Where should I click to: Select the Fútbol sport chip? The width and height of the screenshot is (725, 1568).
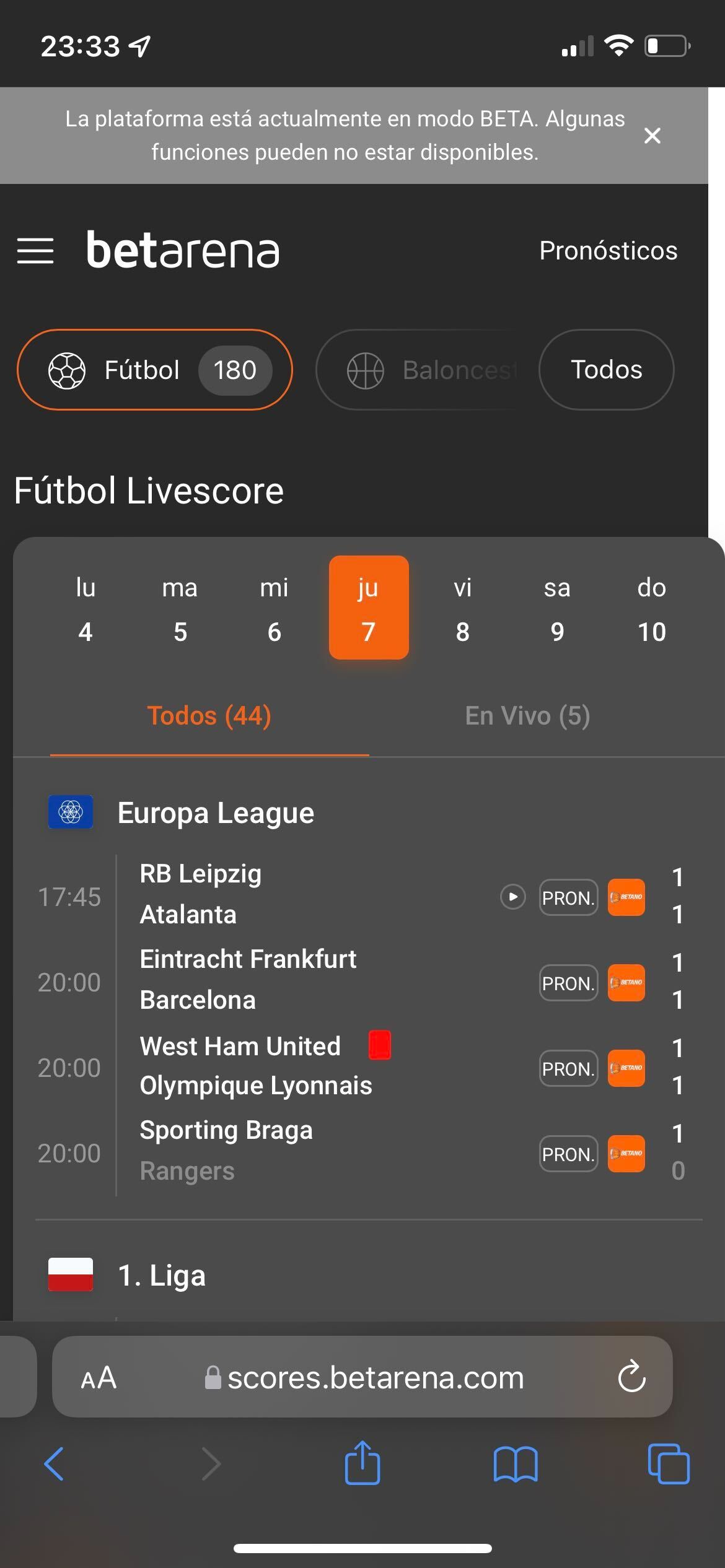(155, 370)
